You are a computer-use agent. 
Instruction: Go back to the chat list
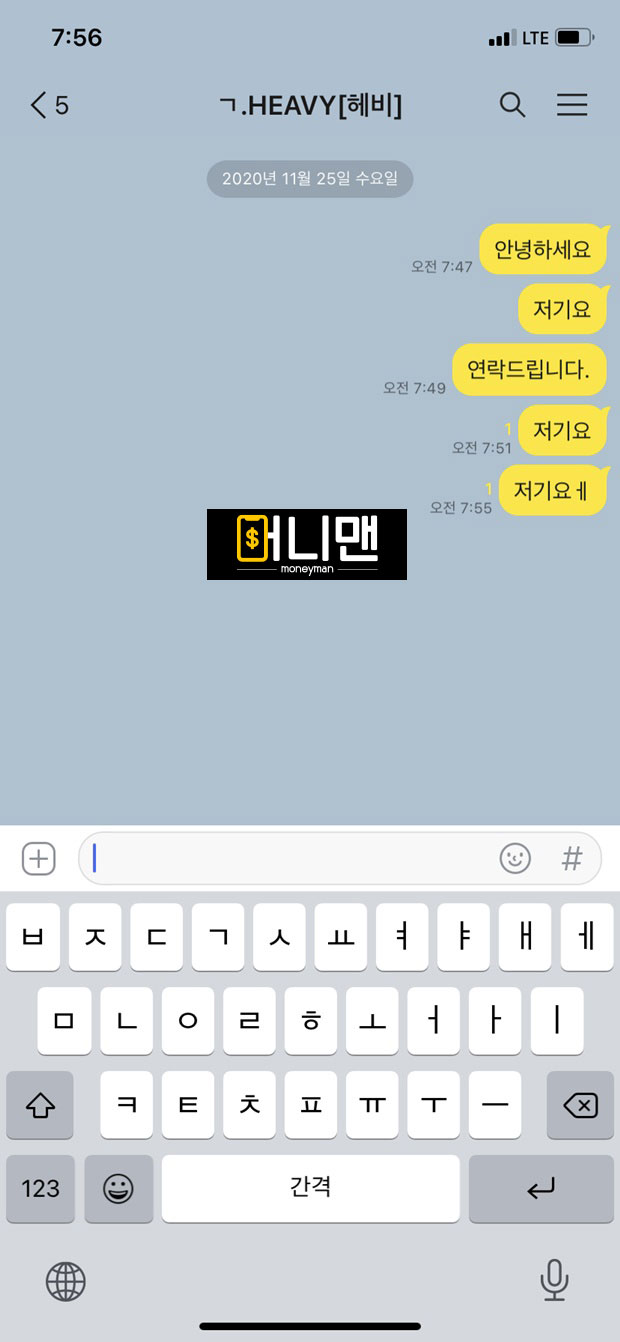pos(48,105)
